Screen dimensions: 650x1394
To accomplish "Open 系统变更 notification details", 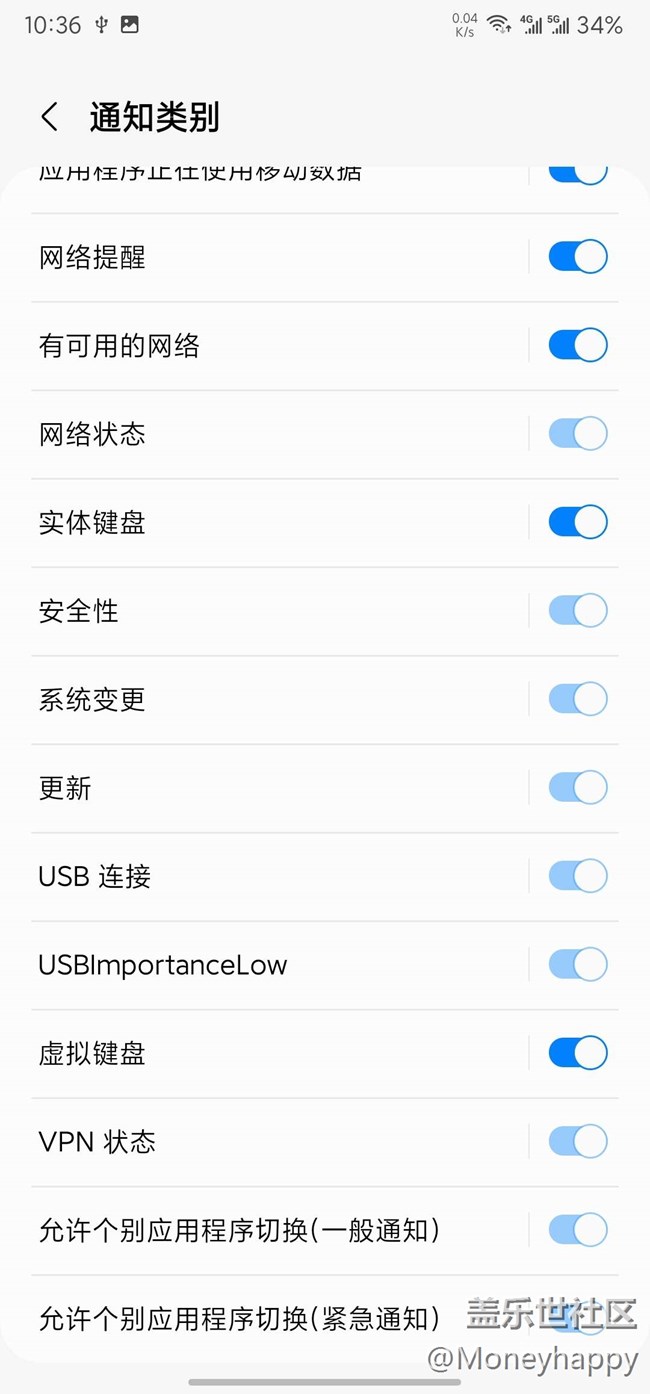I will 280,699.
